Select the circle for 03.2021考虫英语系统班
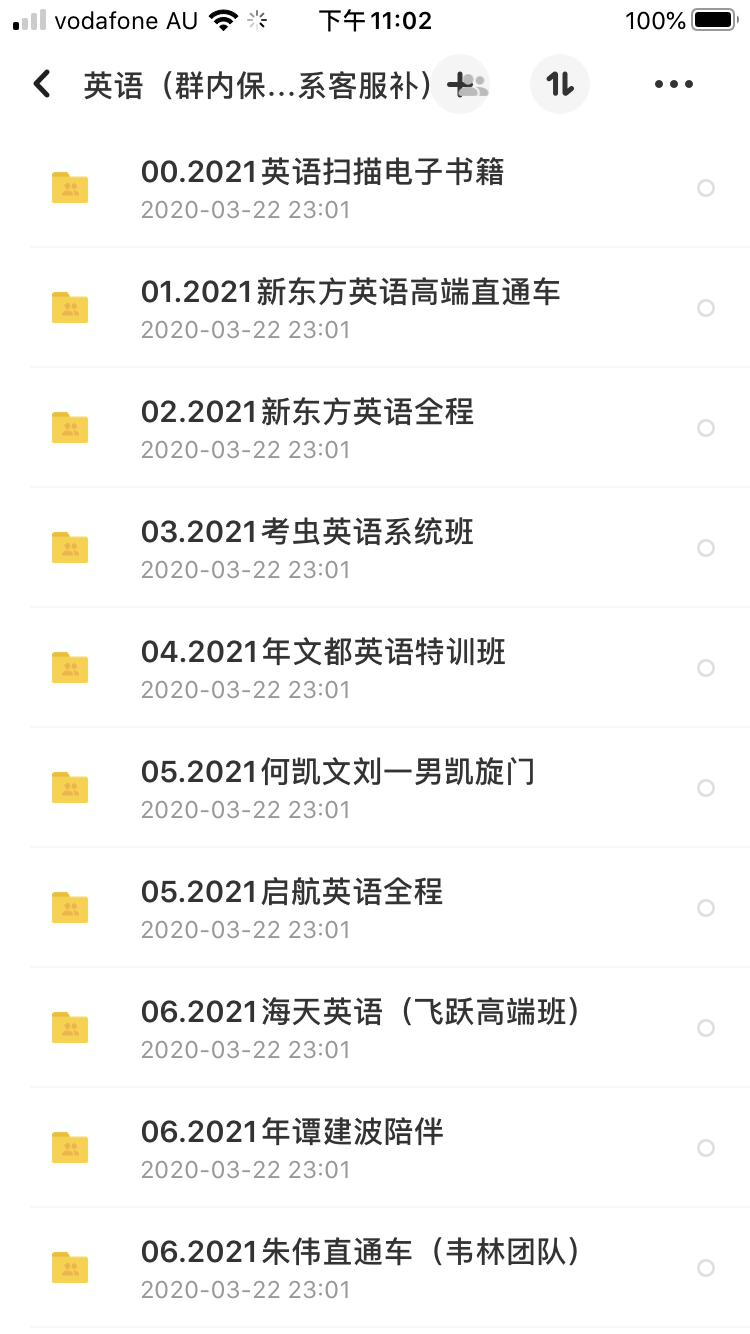The height and width of the screenshot is (1334, 750). click(706, 548)
